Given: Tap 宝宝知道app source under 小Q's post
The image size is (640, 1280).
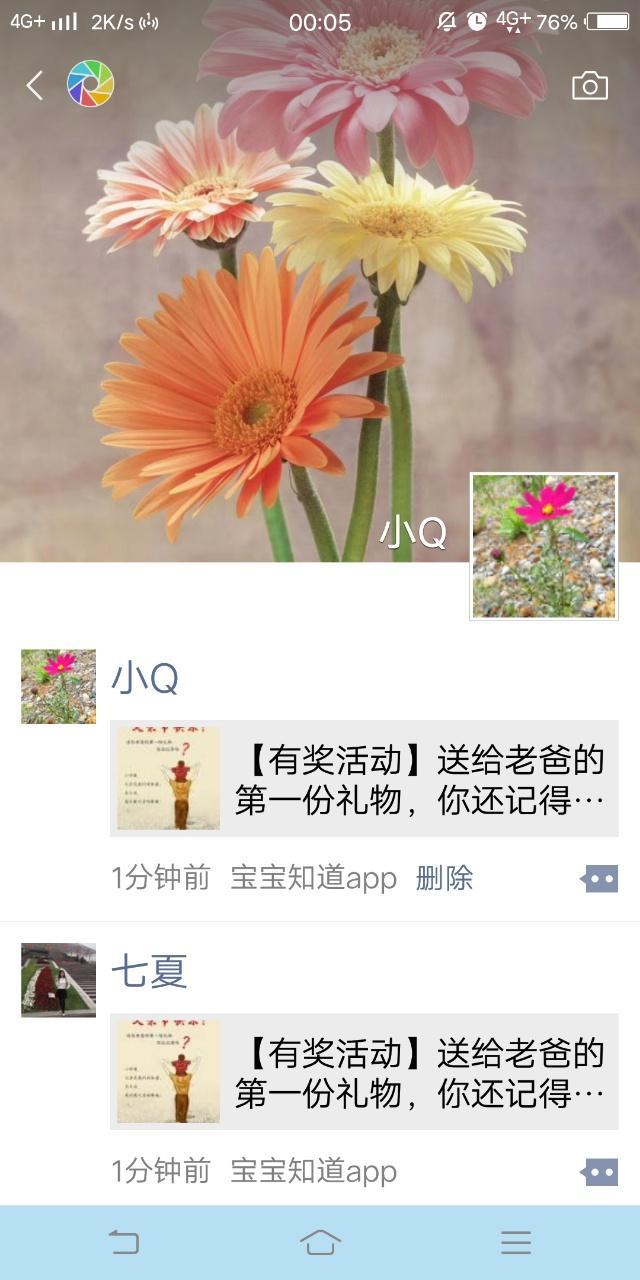Looking at the screenshot, I should click(x=313, y=879).
